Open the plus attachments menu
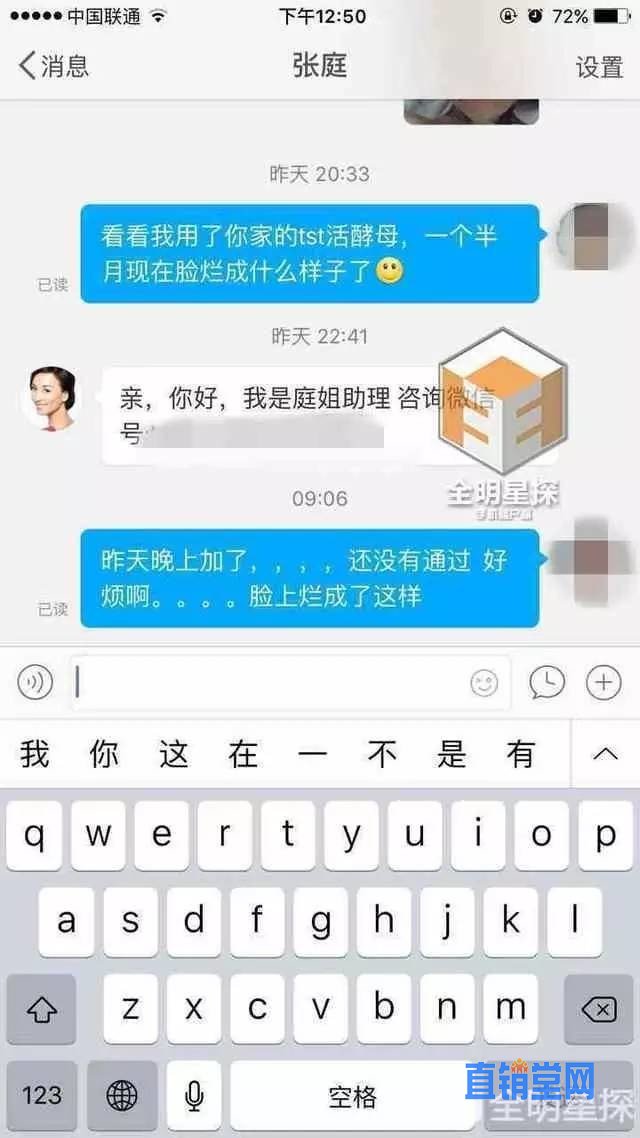 coord(603,683)
